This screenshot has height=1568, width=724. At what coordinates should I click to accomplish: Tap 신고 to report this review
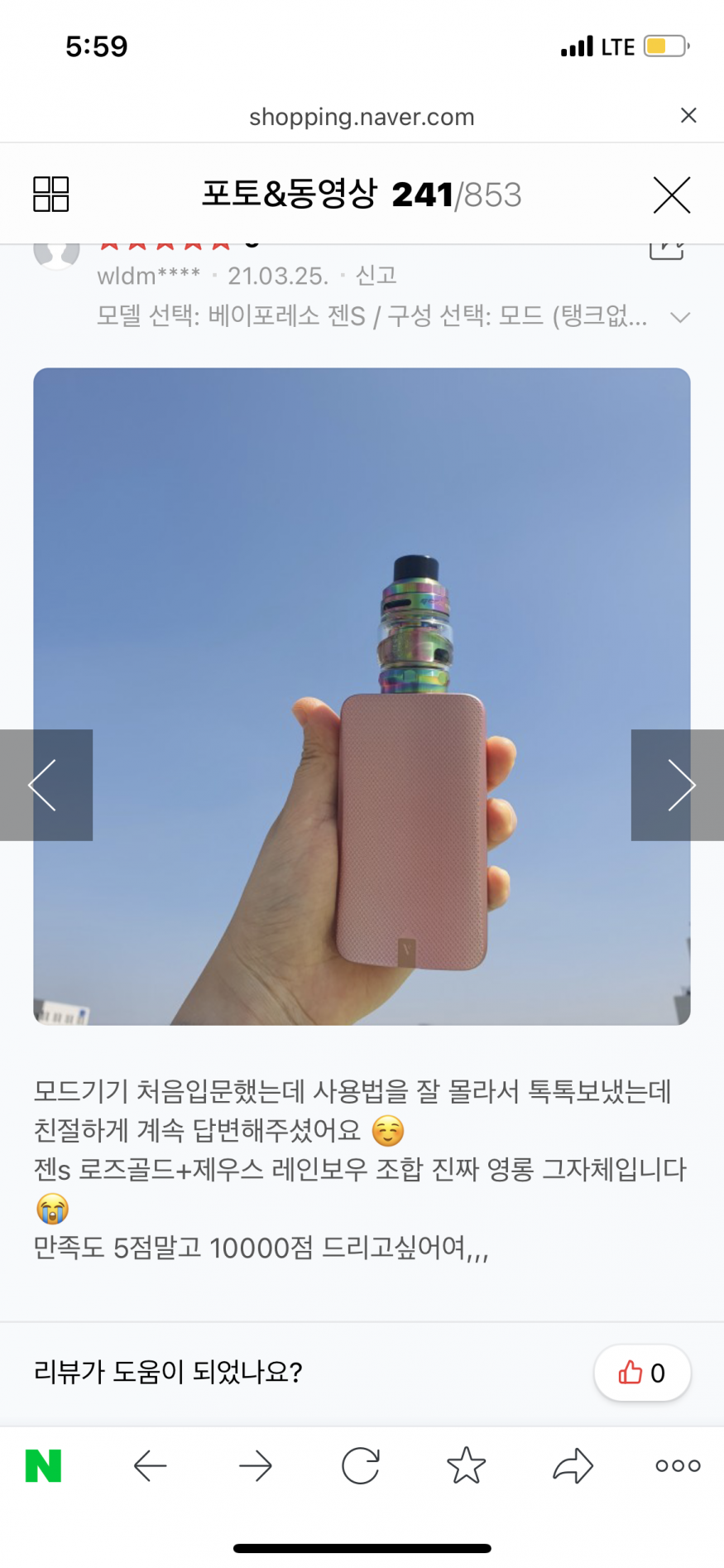point(376,276)
